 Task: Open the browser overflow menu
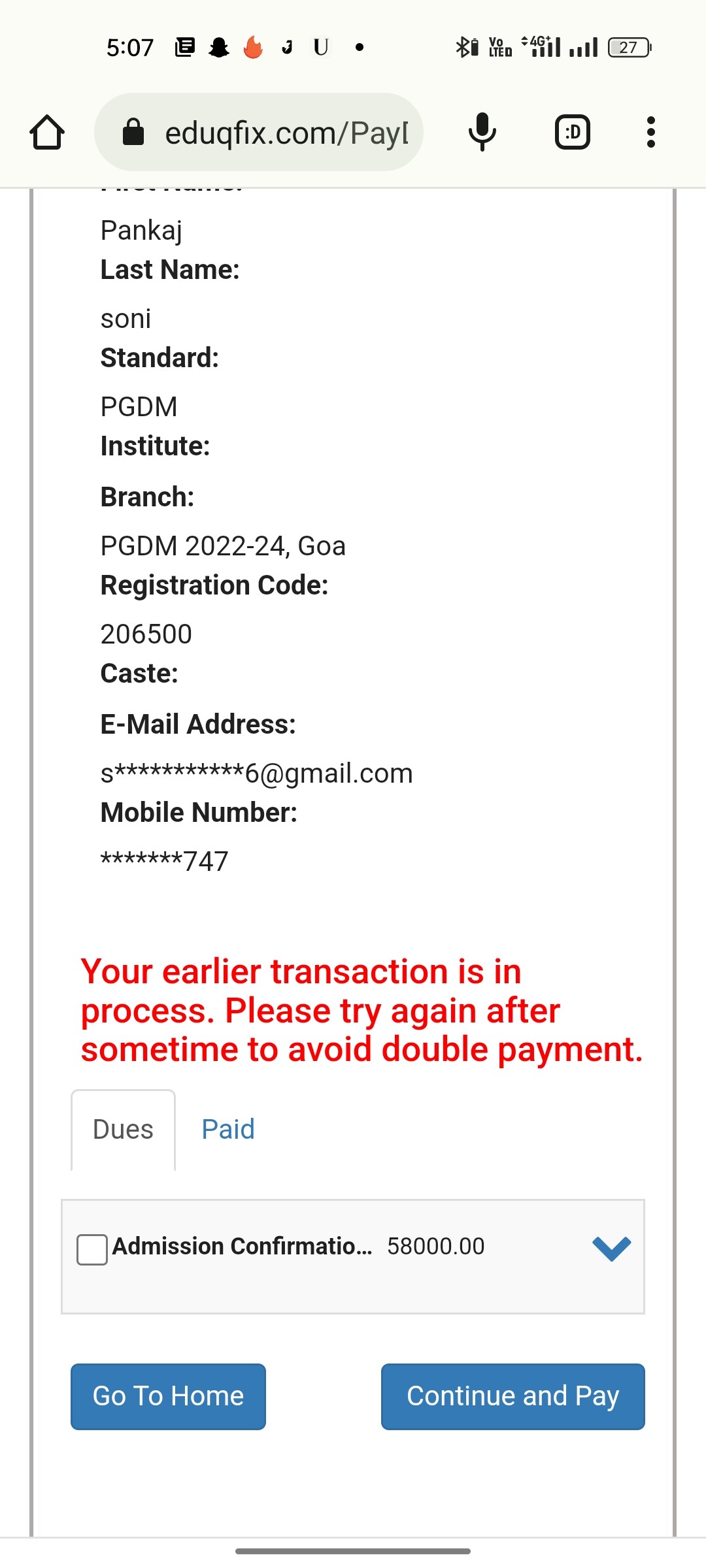tap(650, 133)
